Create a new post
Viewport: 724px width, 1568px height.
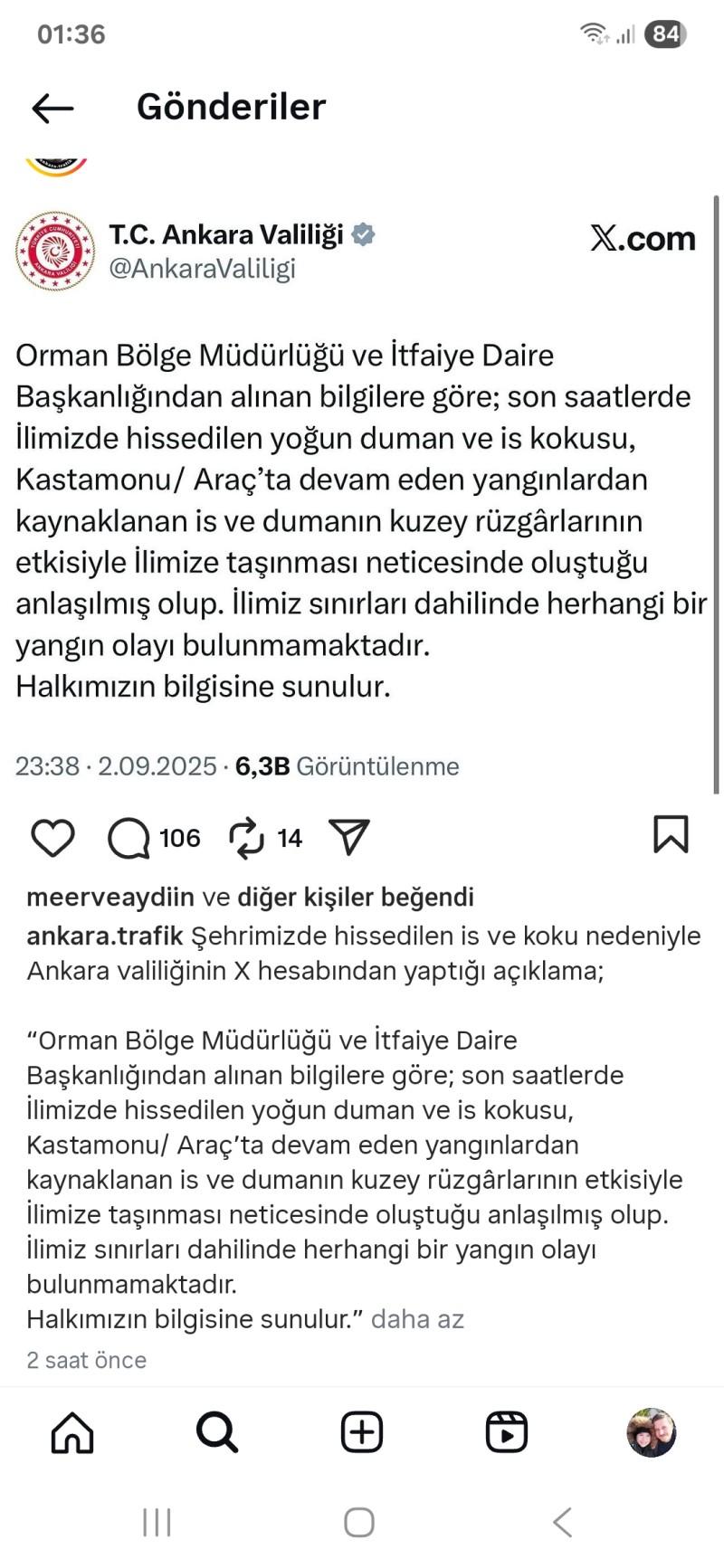pyautogui.click(x=362, y=1433)
